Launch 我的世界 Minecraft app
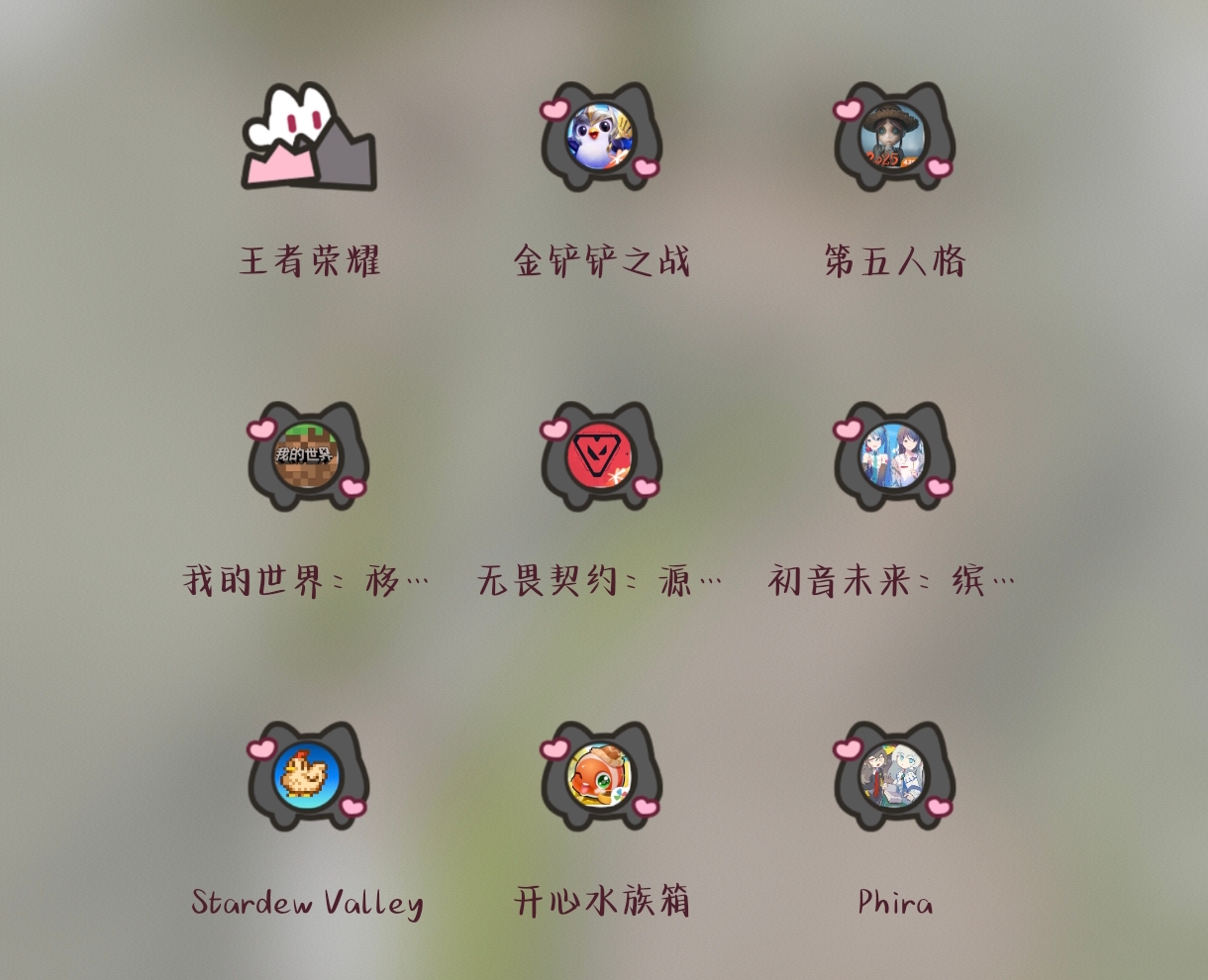This screenshot has width=1208, height=980. (x=308, y=457)
